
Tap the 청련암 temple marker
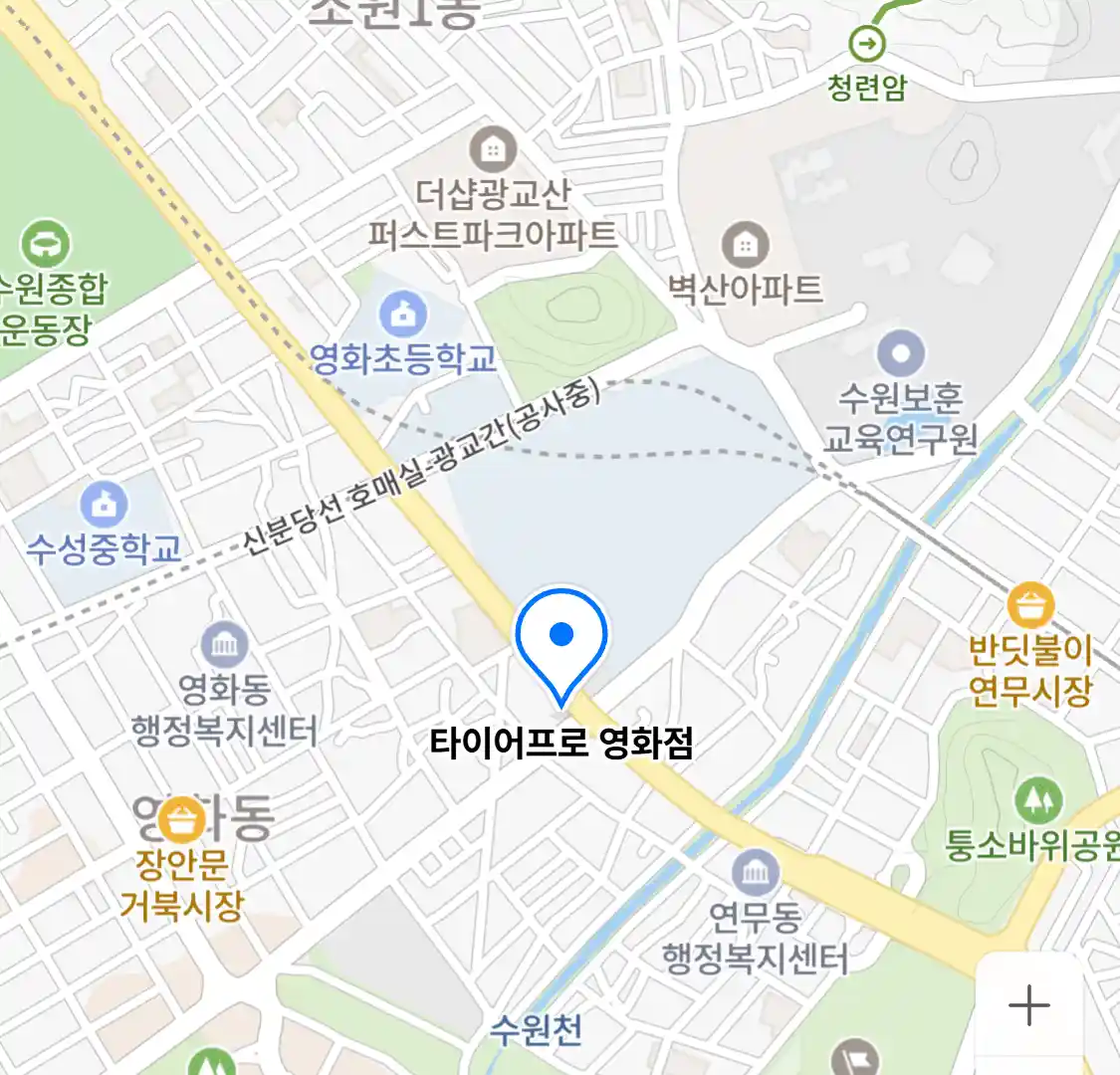867,44
